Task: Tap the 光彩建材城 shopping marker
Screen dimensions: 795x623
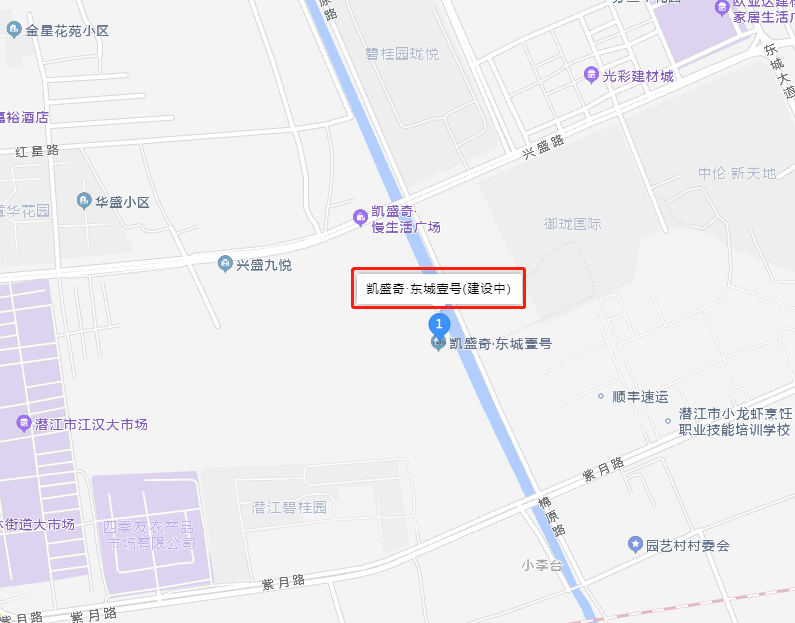Action: tap(592, 75)
